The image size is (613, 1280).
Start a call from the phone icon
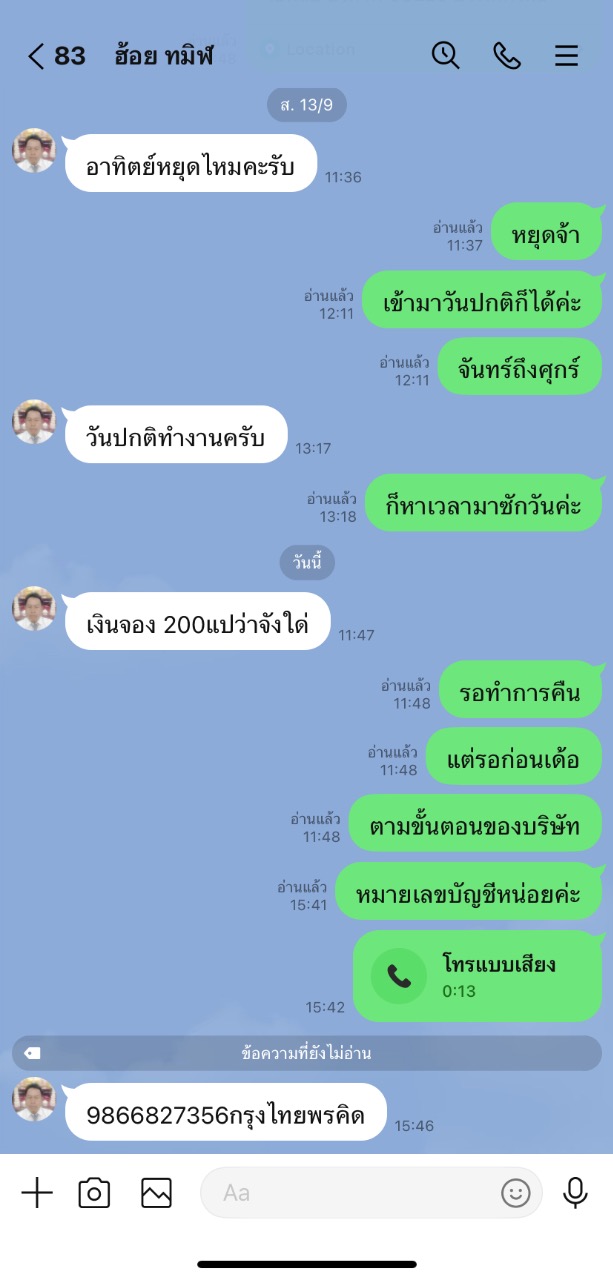coord(507,56)
